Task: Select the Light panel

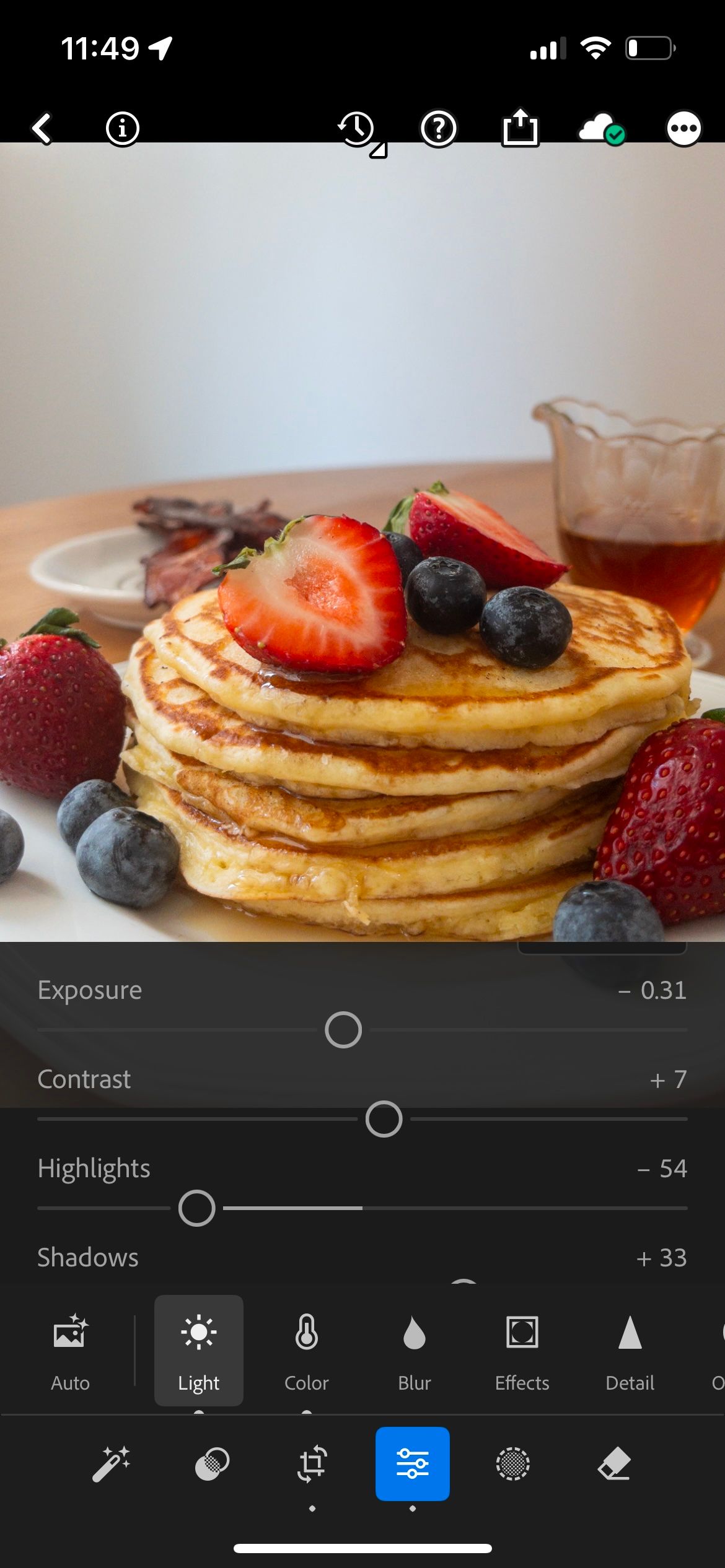Action: pos(198,1351)
